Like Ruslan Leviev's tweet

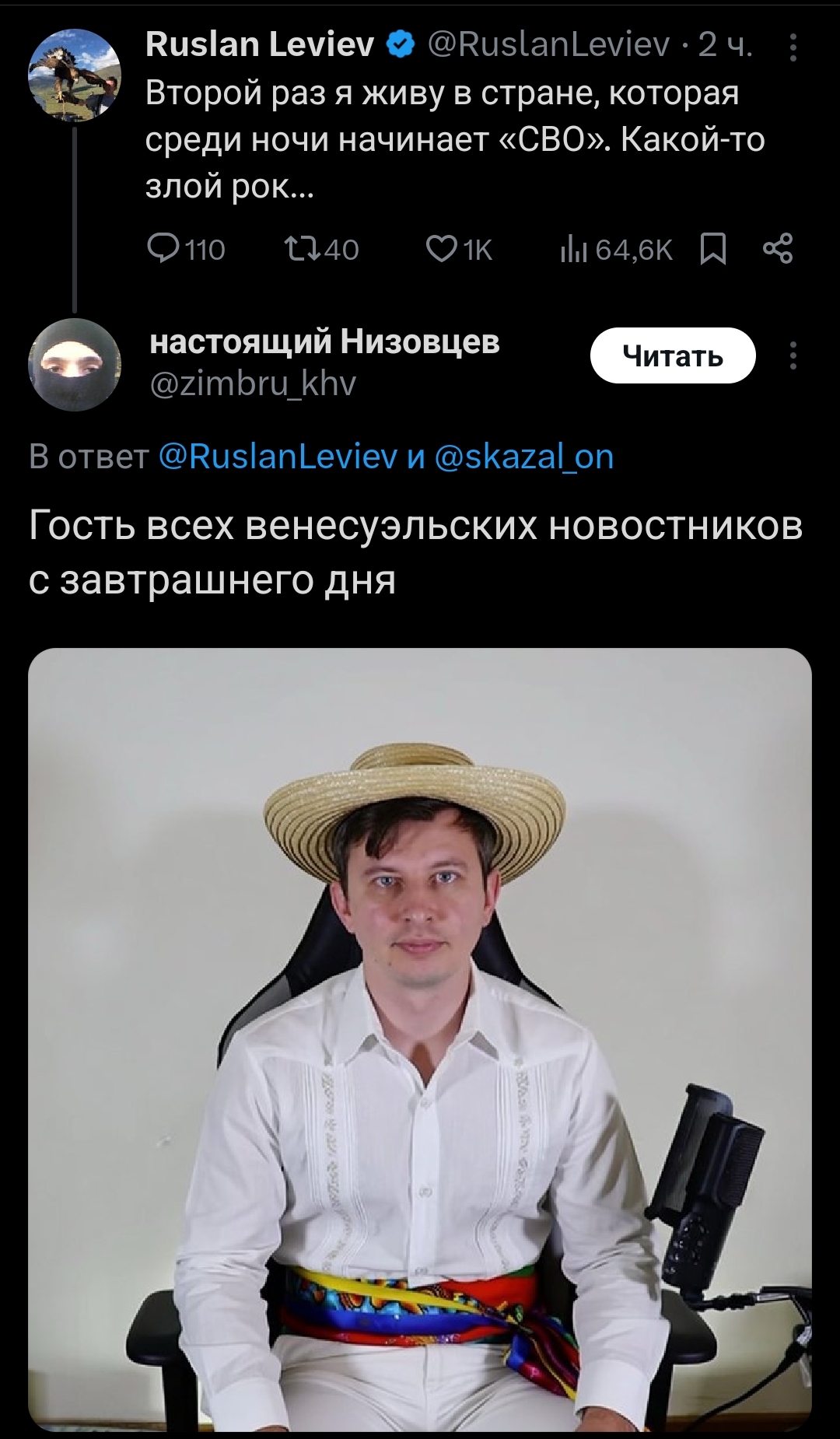[441, 249]
